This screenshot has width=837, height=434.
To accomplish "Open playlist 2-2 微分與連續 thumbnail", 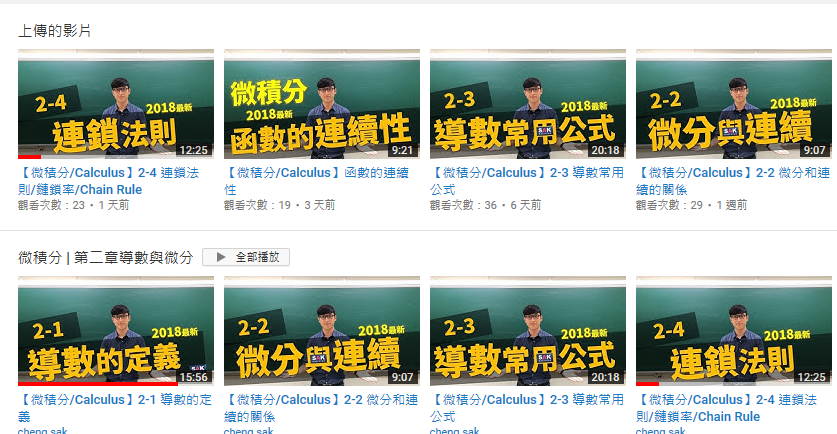I will pyautogui.click(x=322, y=331).
